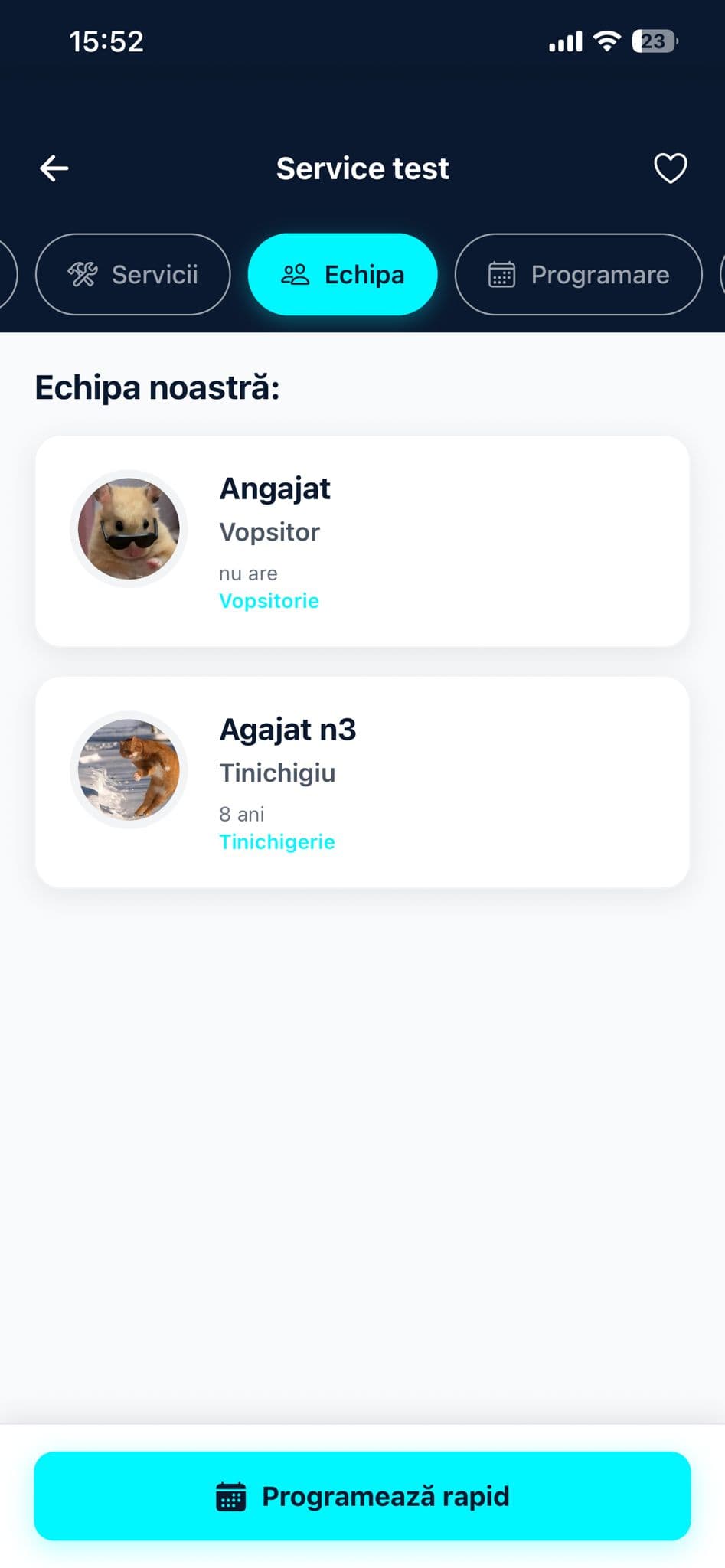Add Service test to favorites
This screenshot has width=725, height=1568.
pyautogui.click(x=670, y=168)
